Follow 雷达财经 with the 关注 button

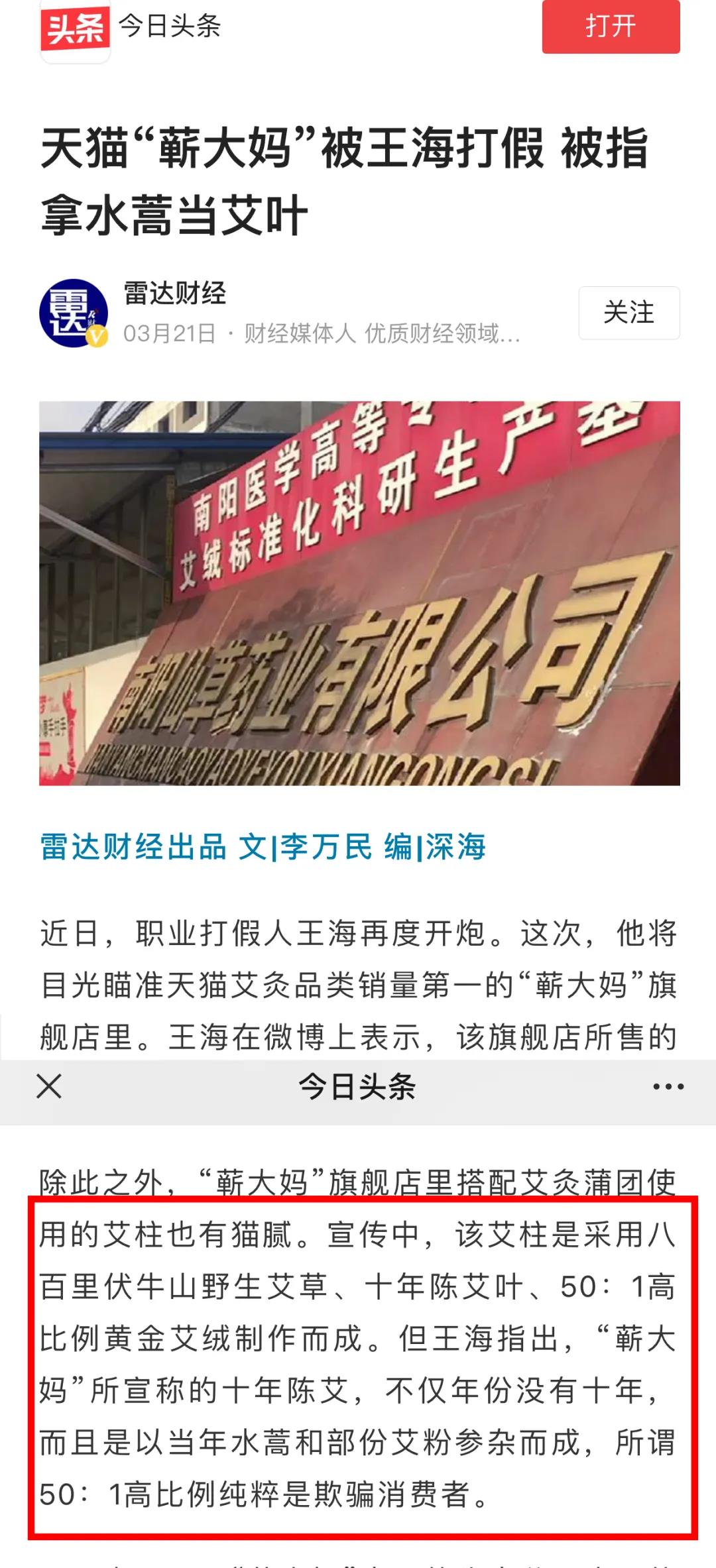(x=628, y=313)
